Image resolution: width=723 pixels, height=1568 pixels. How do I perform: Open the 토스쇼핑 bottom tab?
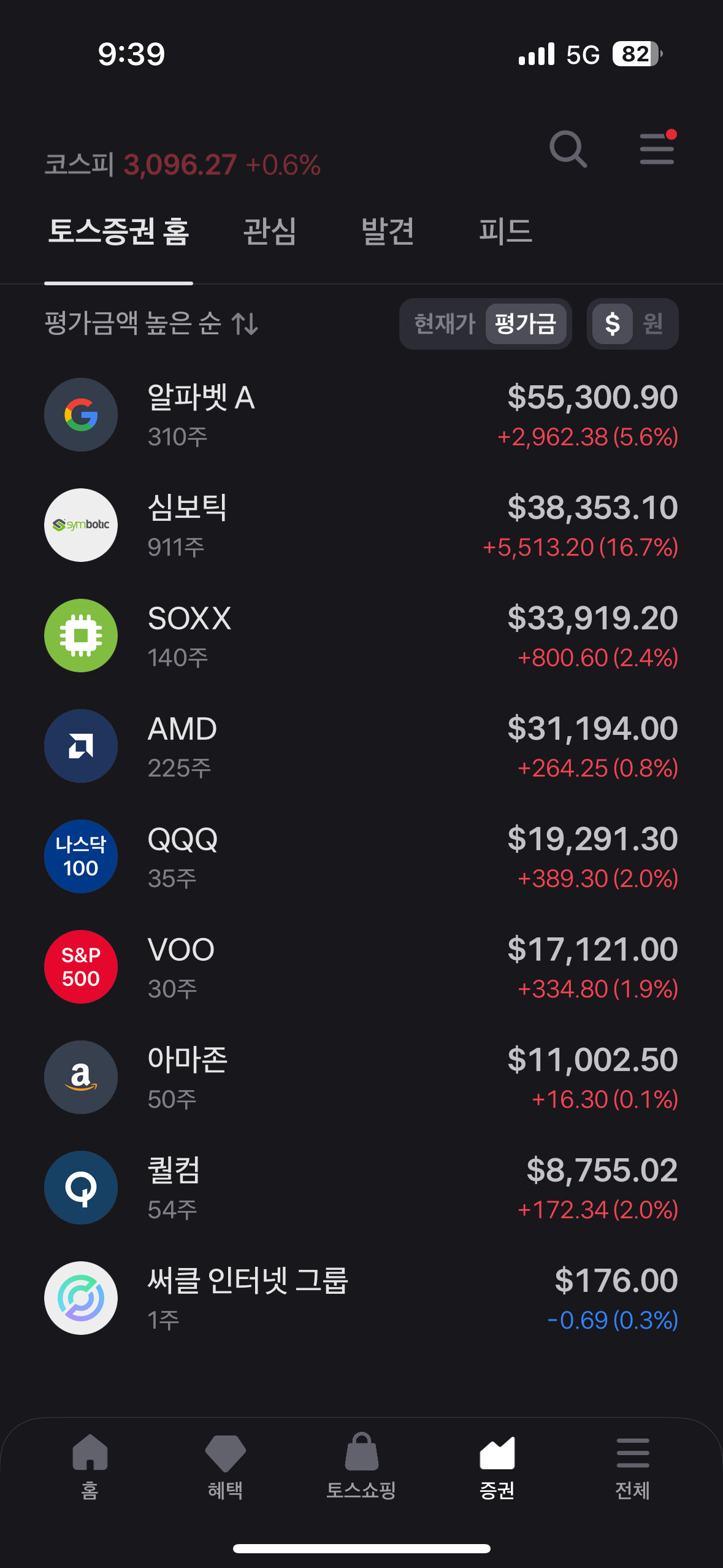[361, 1466]
